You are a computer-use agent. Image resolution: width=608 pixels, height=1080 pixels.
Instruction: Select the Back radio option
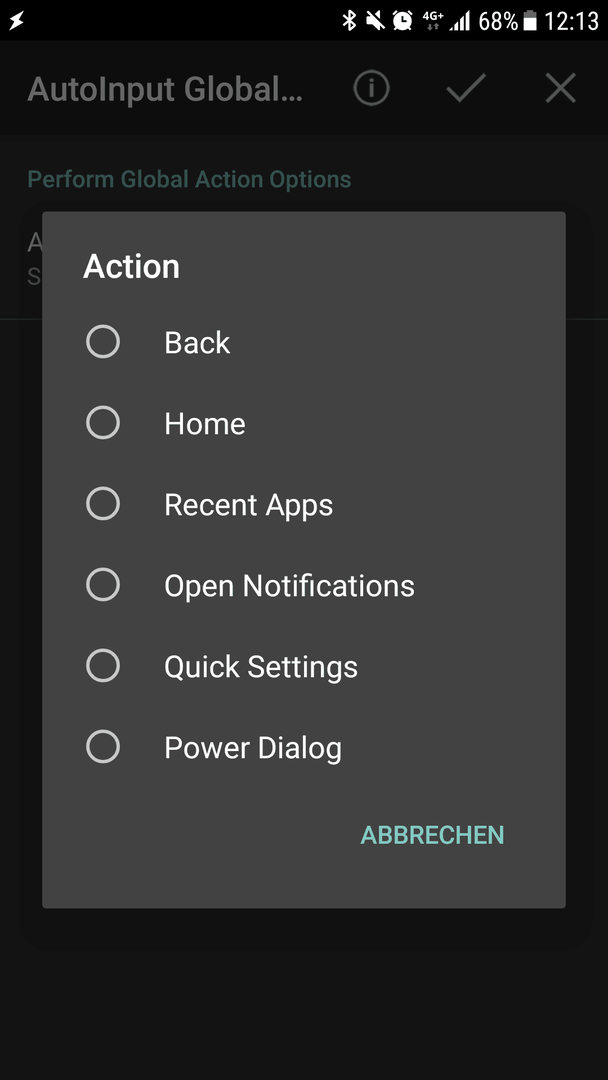[304, 342]
